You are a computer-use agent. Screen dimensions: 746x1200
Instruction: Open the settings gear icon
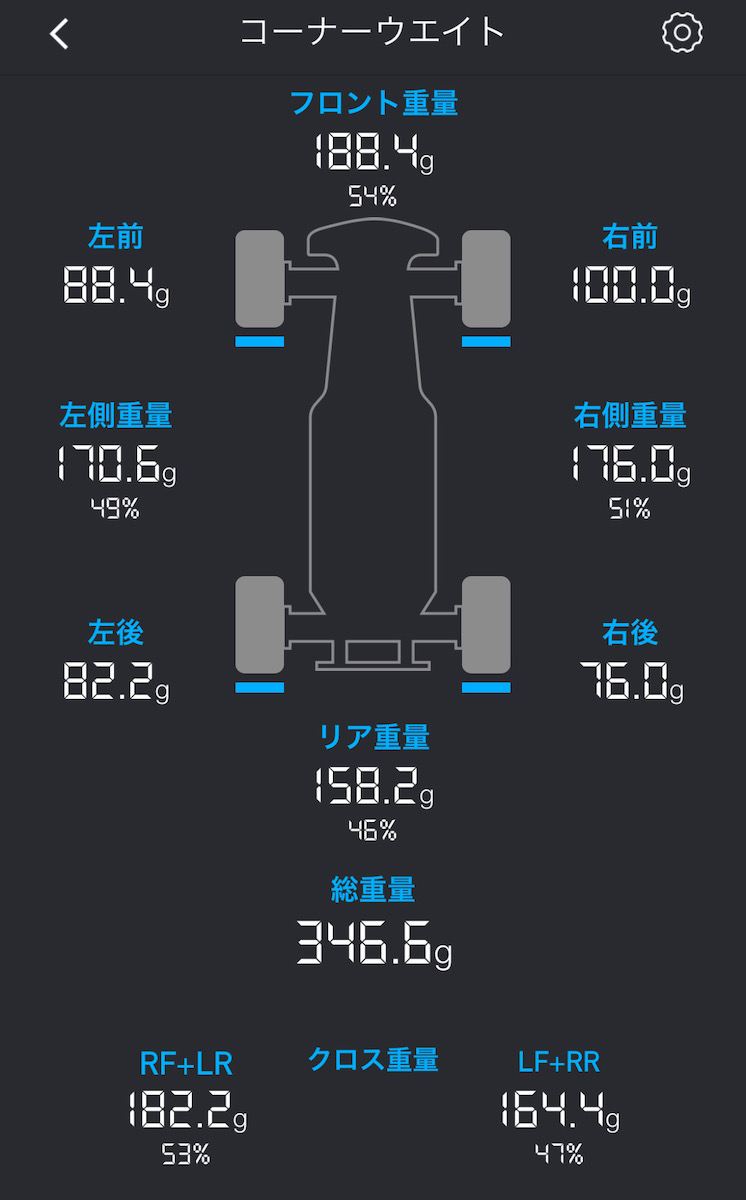click(x=682, y=33)
